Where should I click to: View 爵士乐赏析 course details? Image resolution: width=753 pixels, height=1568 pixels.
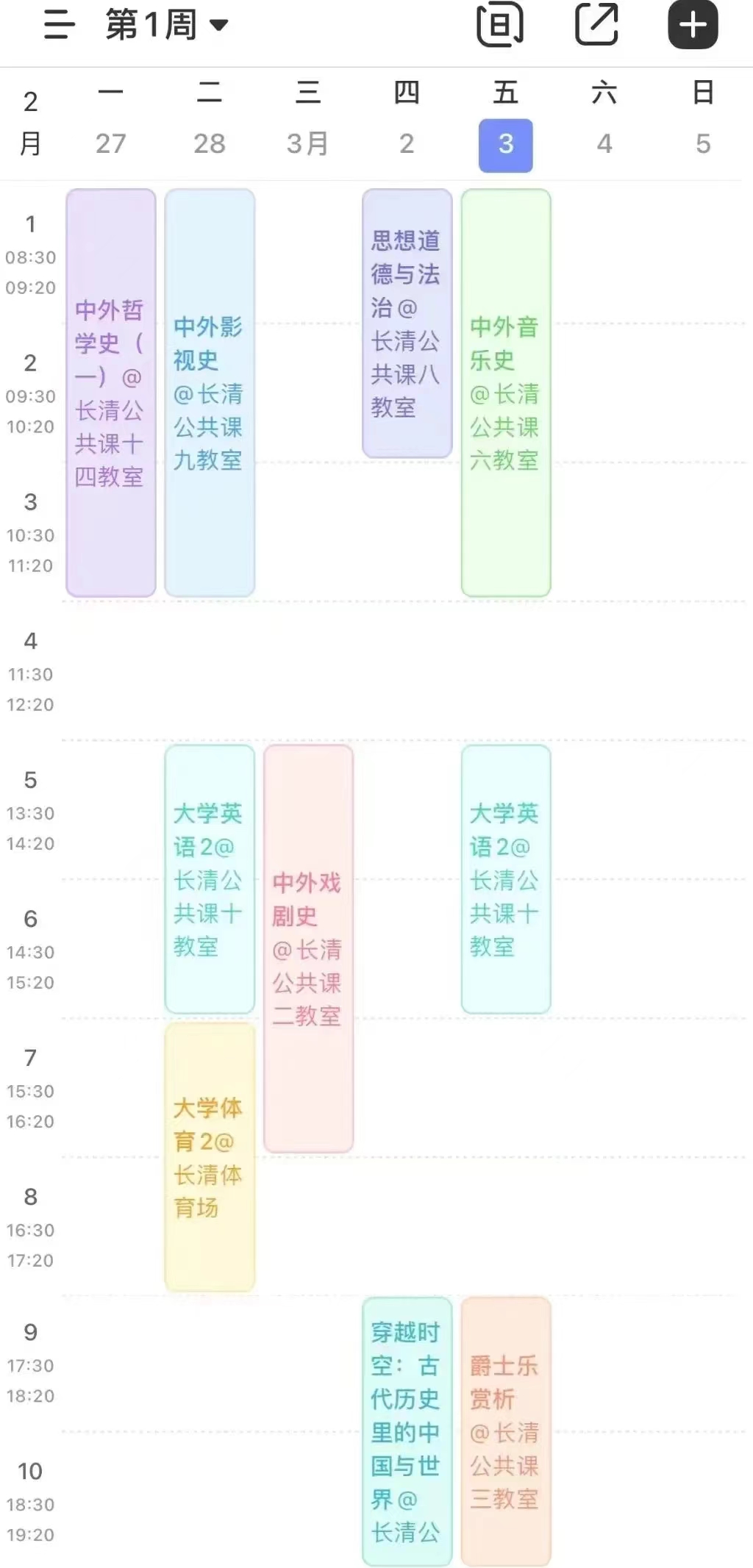506,1431
